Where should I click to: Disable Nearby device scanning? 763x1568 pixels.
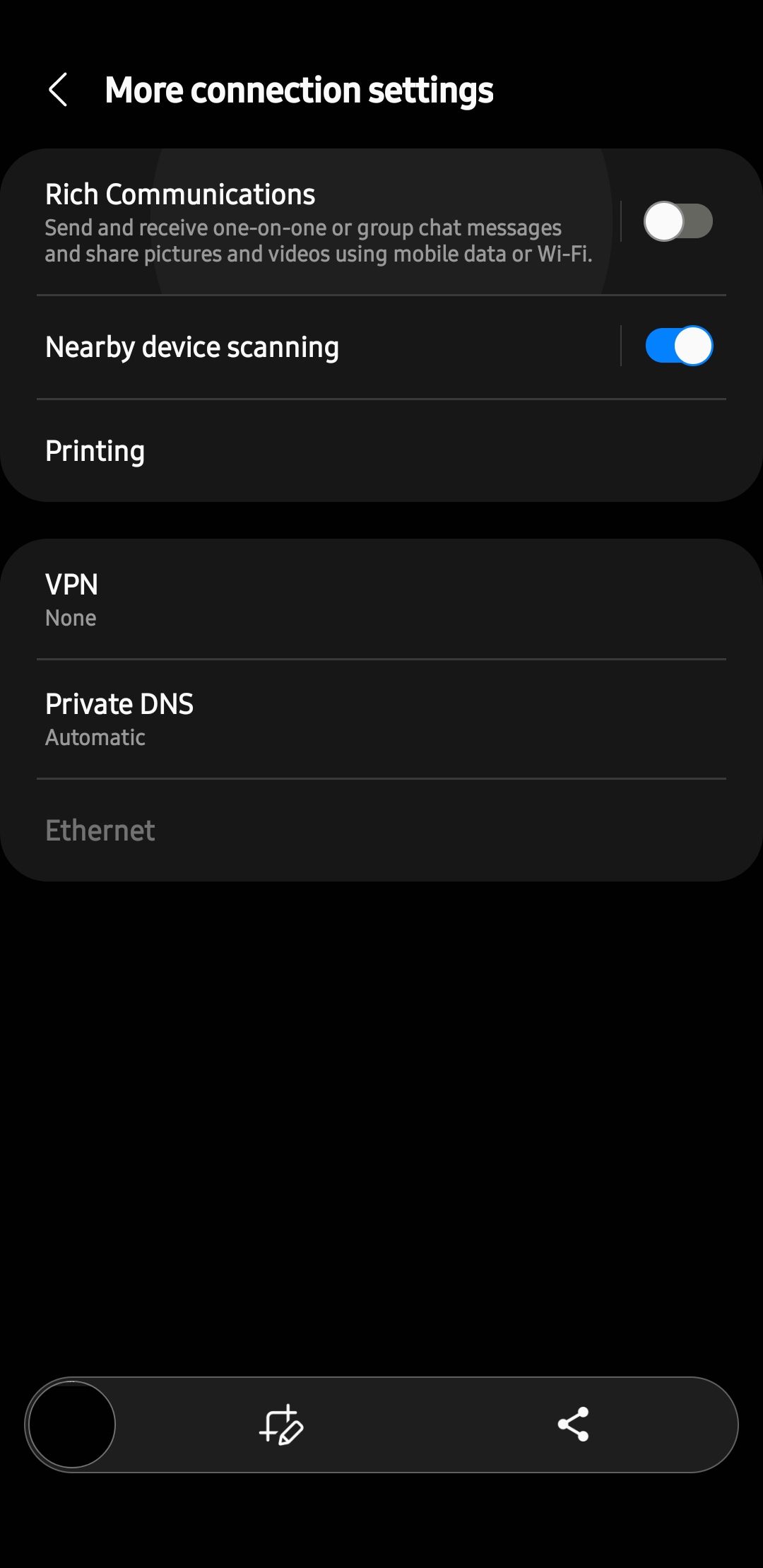click(678, 346)
